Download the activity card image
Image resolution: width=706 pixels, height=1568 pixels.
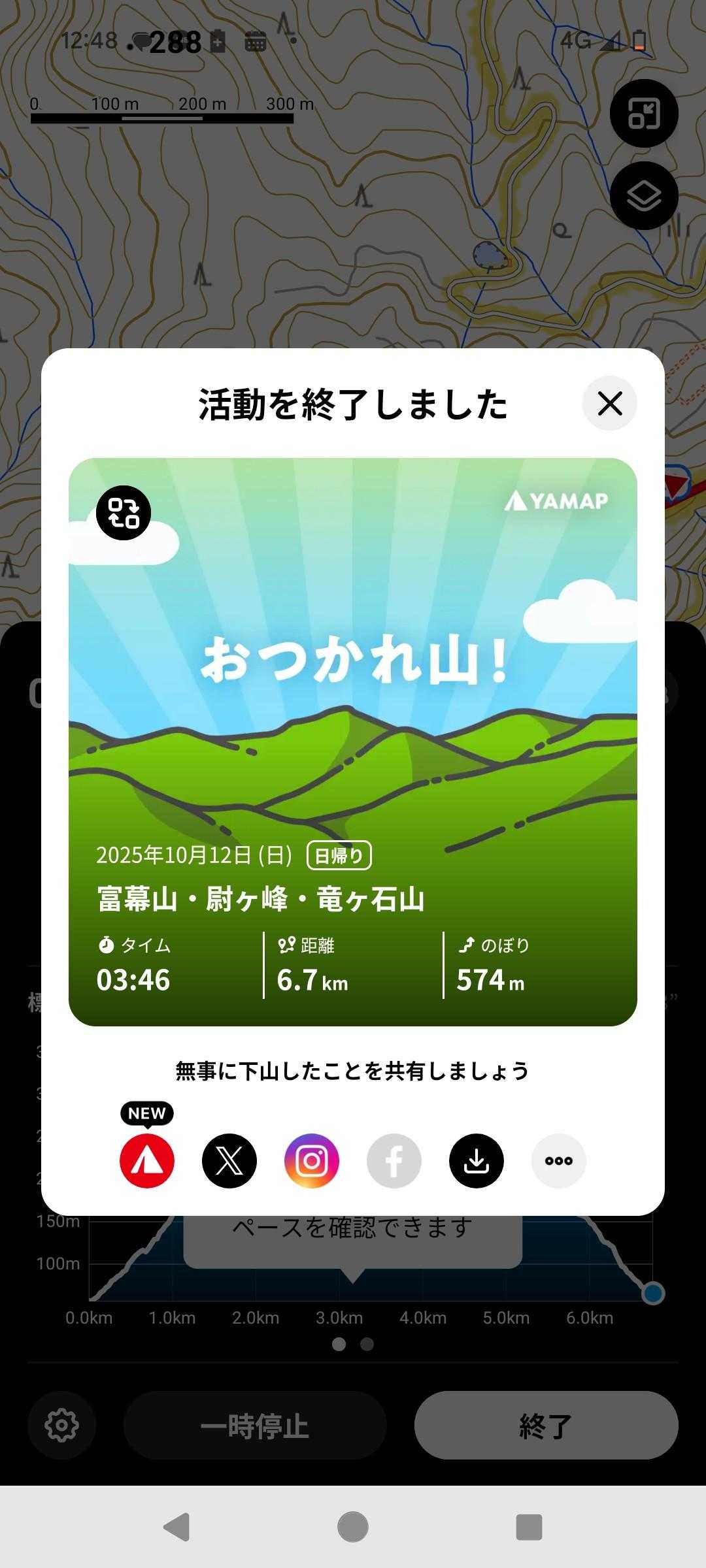click(477, 1161)
